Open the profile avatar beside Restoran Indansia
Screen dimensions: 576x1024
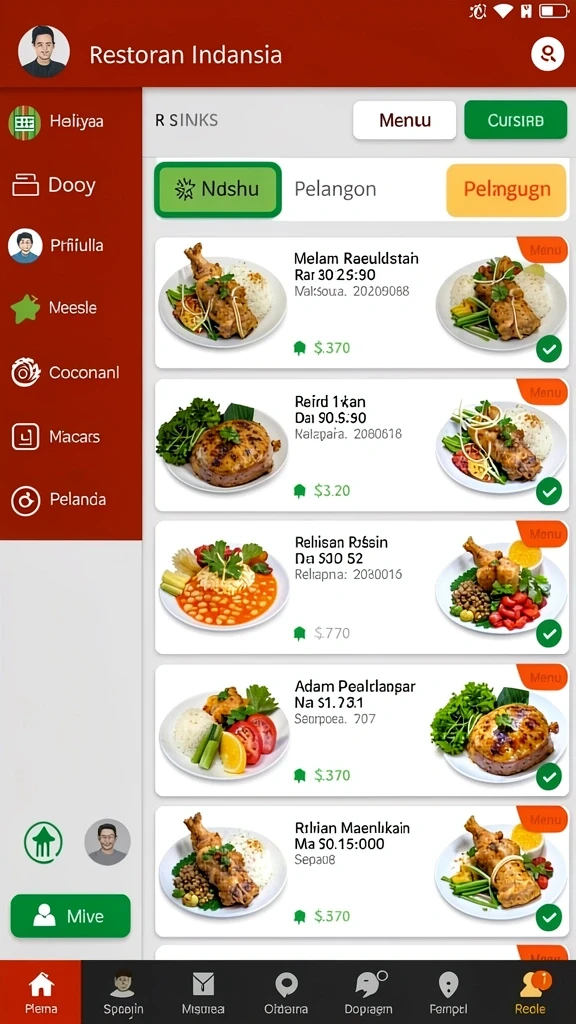pos(44,52)
